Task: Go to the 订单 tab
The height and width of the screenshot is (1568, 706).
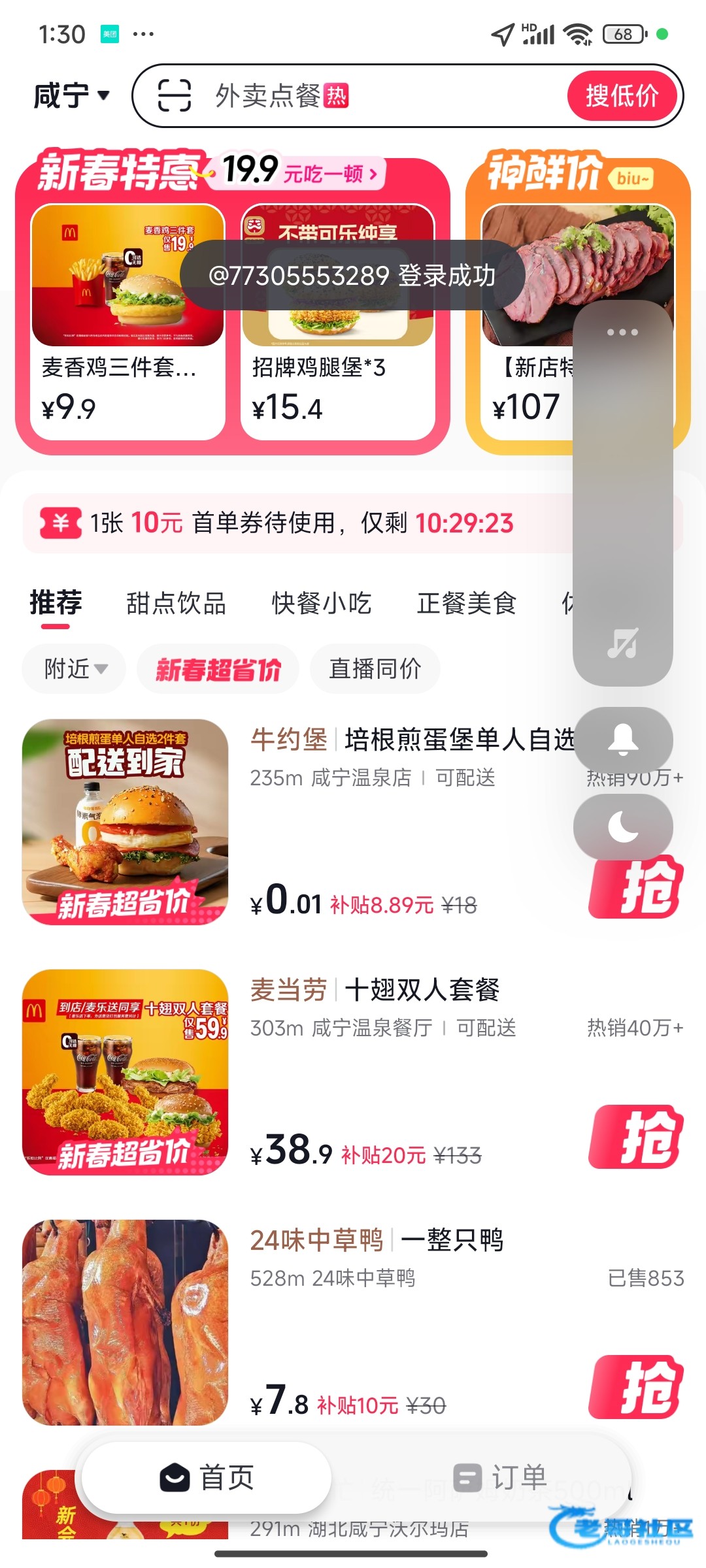Action: 500,1478
